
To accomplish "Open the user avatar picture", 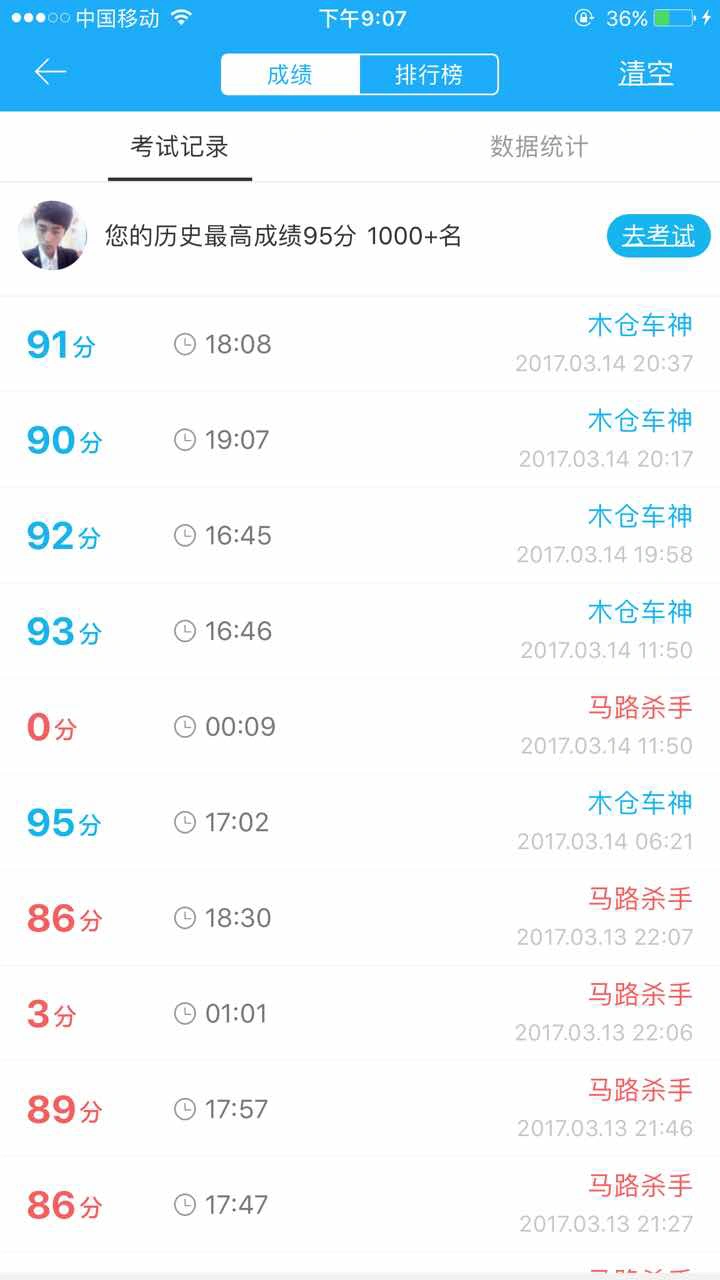I will point(52,235).
